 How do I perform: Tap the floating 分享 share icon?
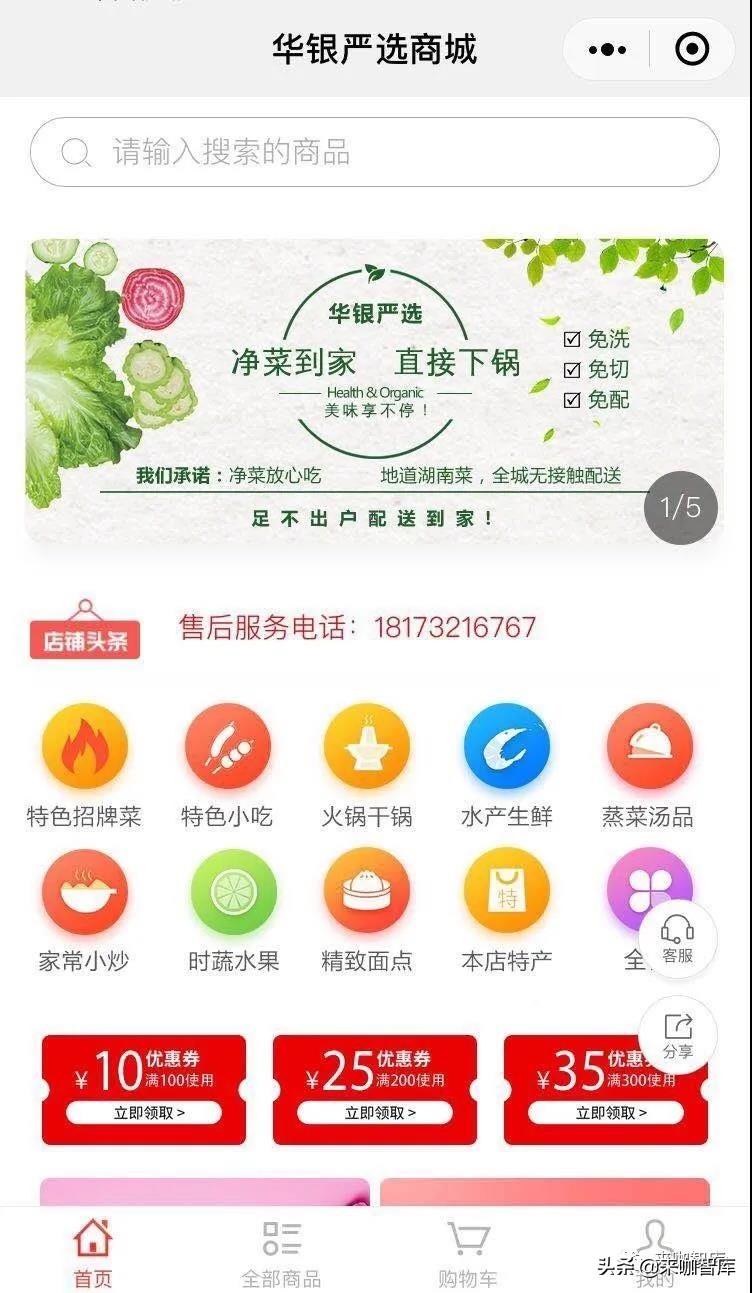678,1035
